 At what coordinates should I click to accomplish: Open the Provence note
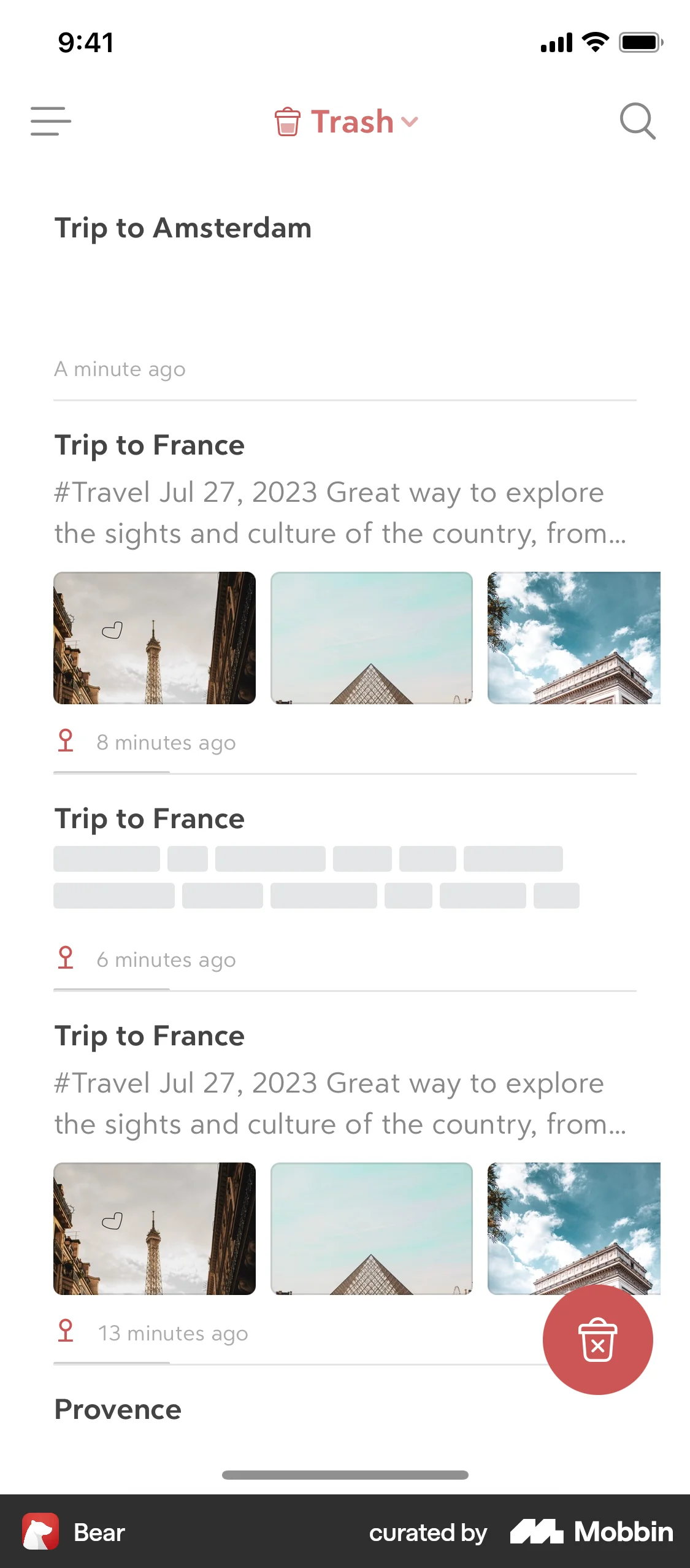(118, 1410)
